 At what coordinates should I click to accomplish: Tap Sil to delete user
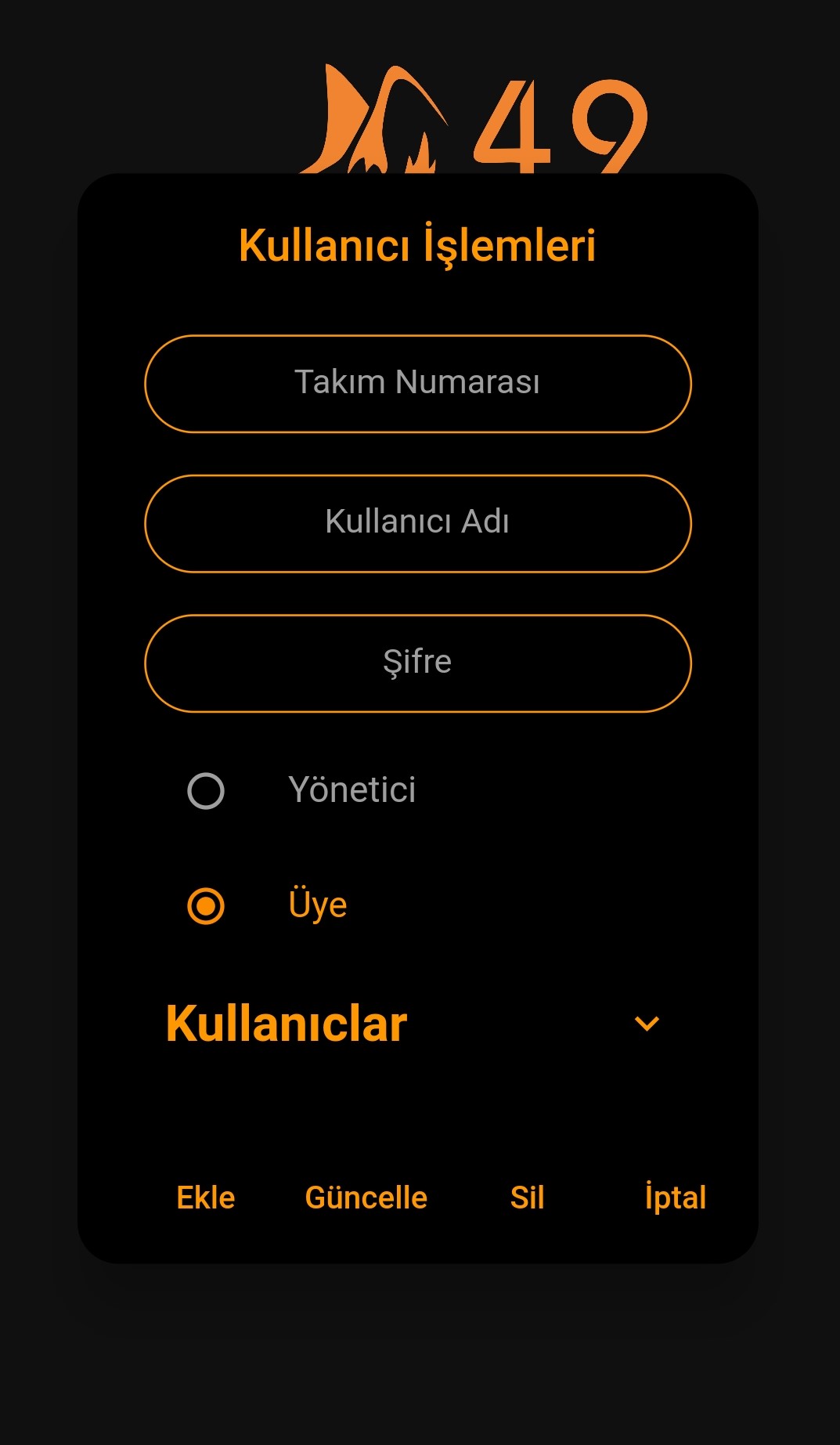[527, 1198]
